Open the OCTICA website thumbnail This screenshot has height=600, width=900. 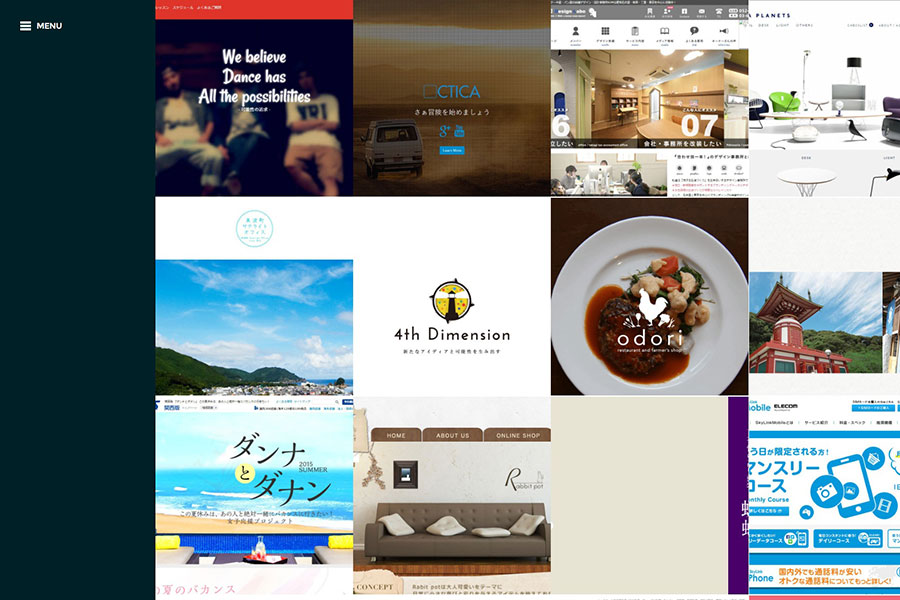(x=451, y=98)
